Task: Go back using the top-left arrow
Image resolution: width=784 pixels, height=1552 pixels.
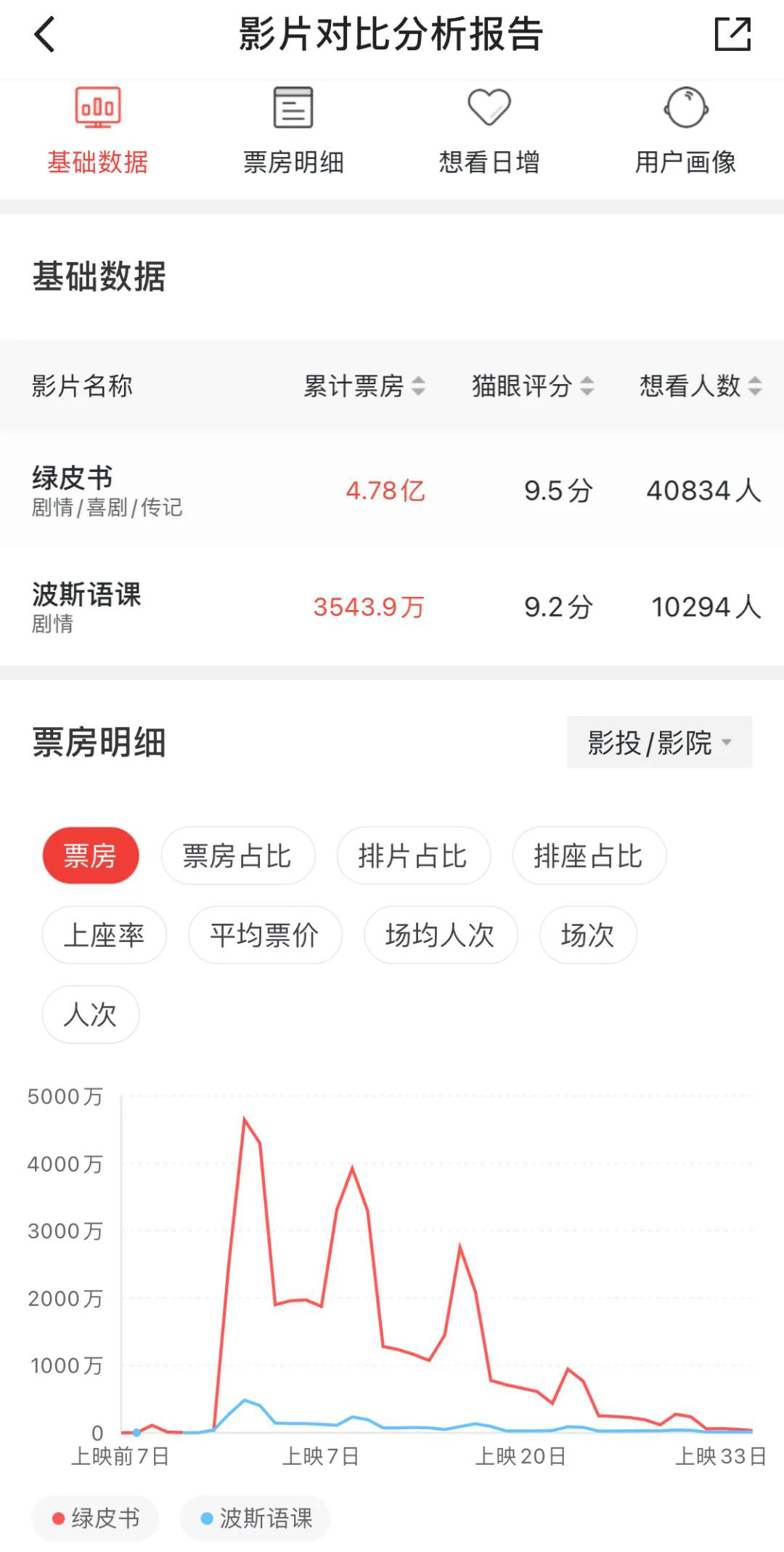Action: pos(45,35)
